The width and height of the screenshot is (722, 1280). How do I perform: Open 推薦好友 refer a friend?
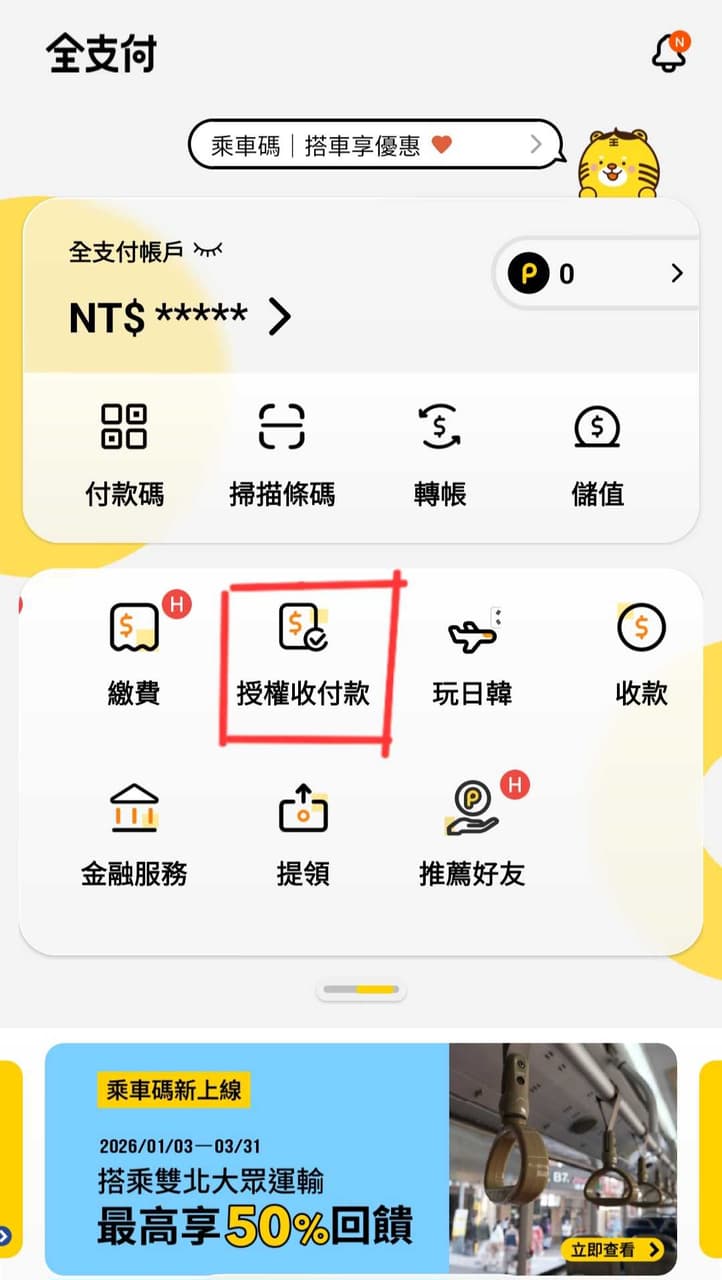pos(472,836)
